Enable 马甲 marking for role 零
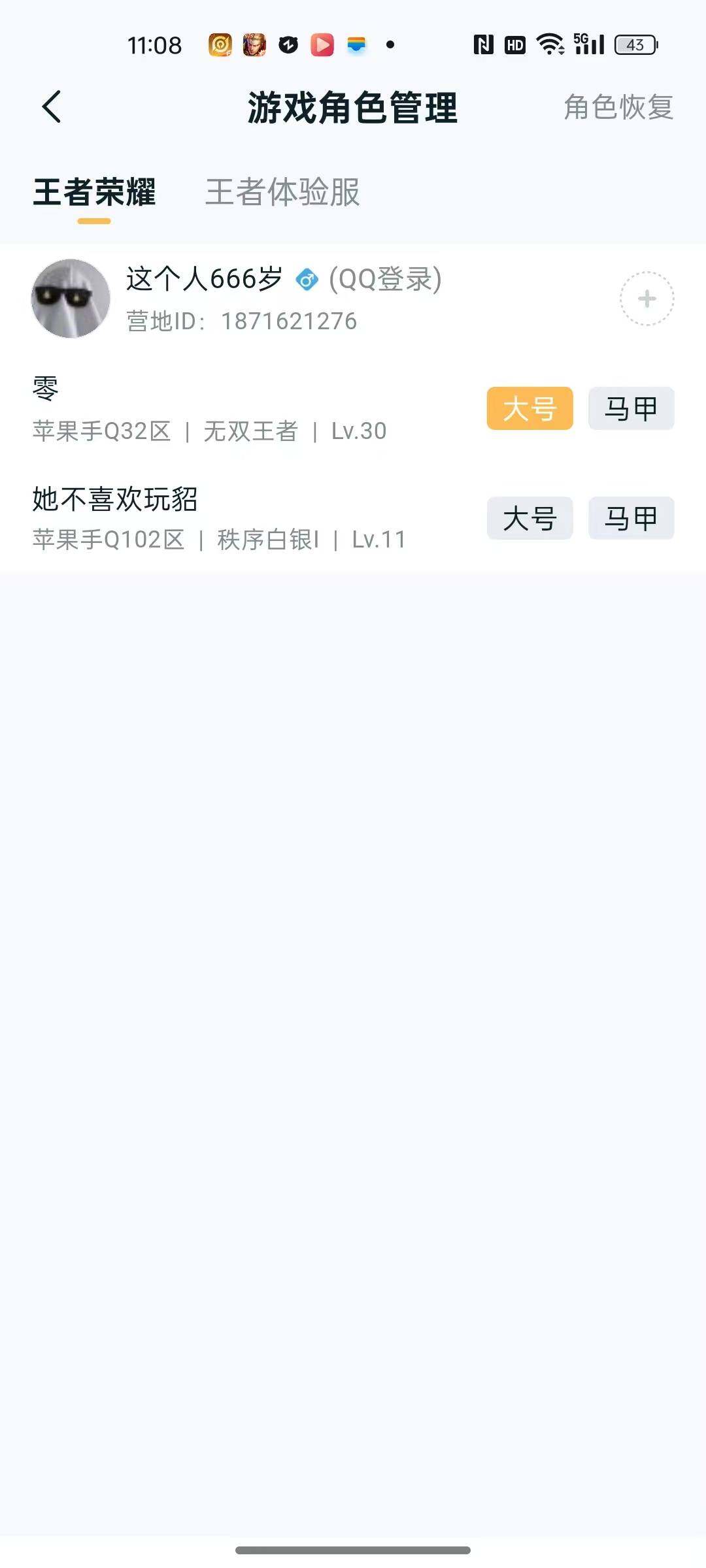The image size is (706, 1568). pos(630,408)
